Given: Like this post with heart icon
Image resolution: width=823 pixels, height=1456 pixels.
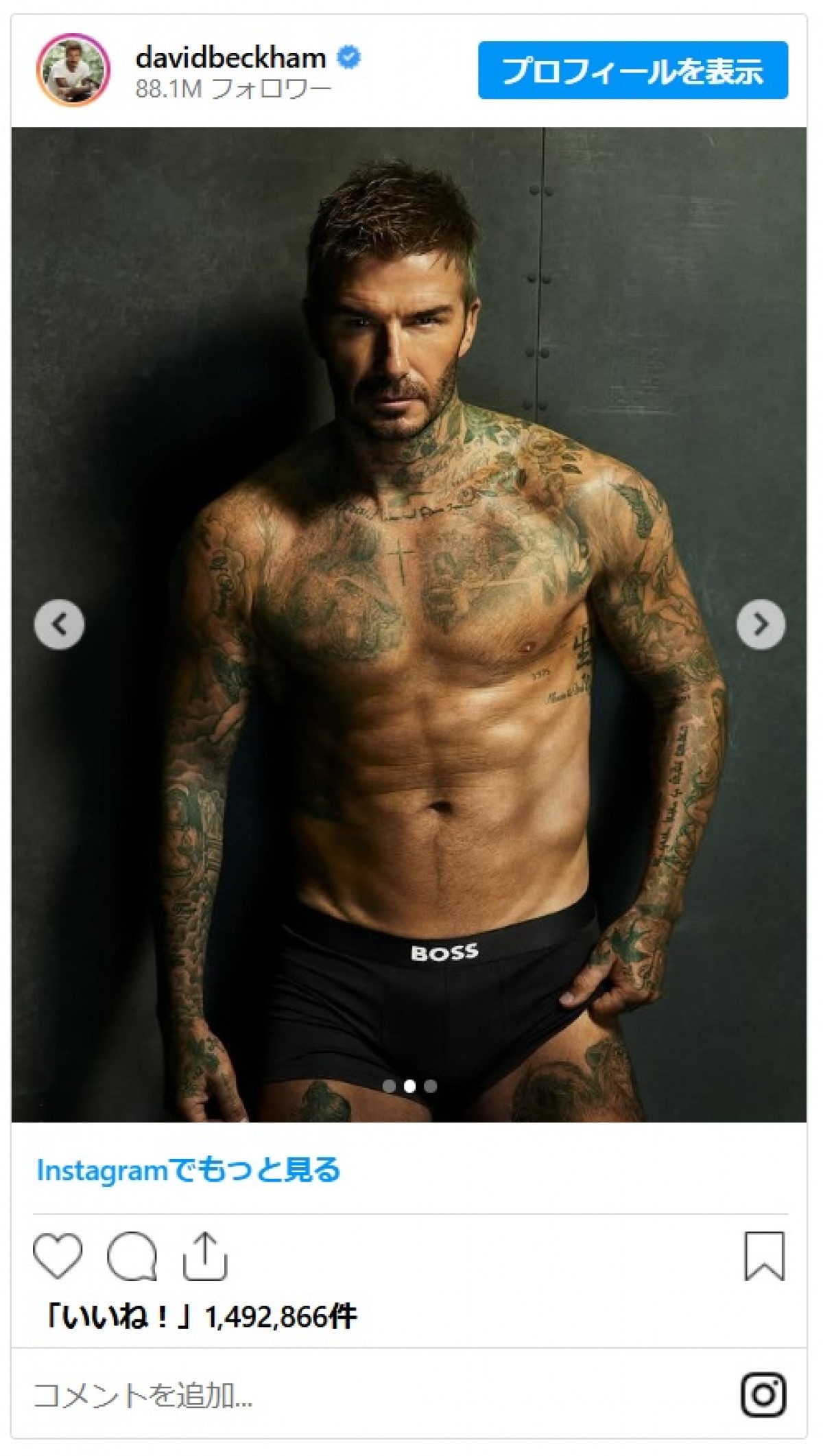Looking at the screenshot, I should point(58,1256).
